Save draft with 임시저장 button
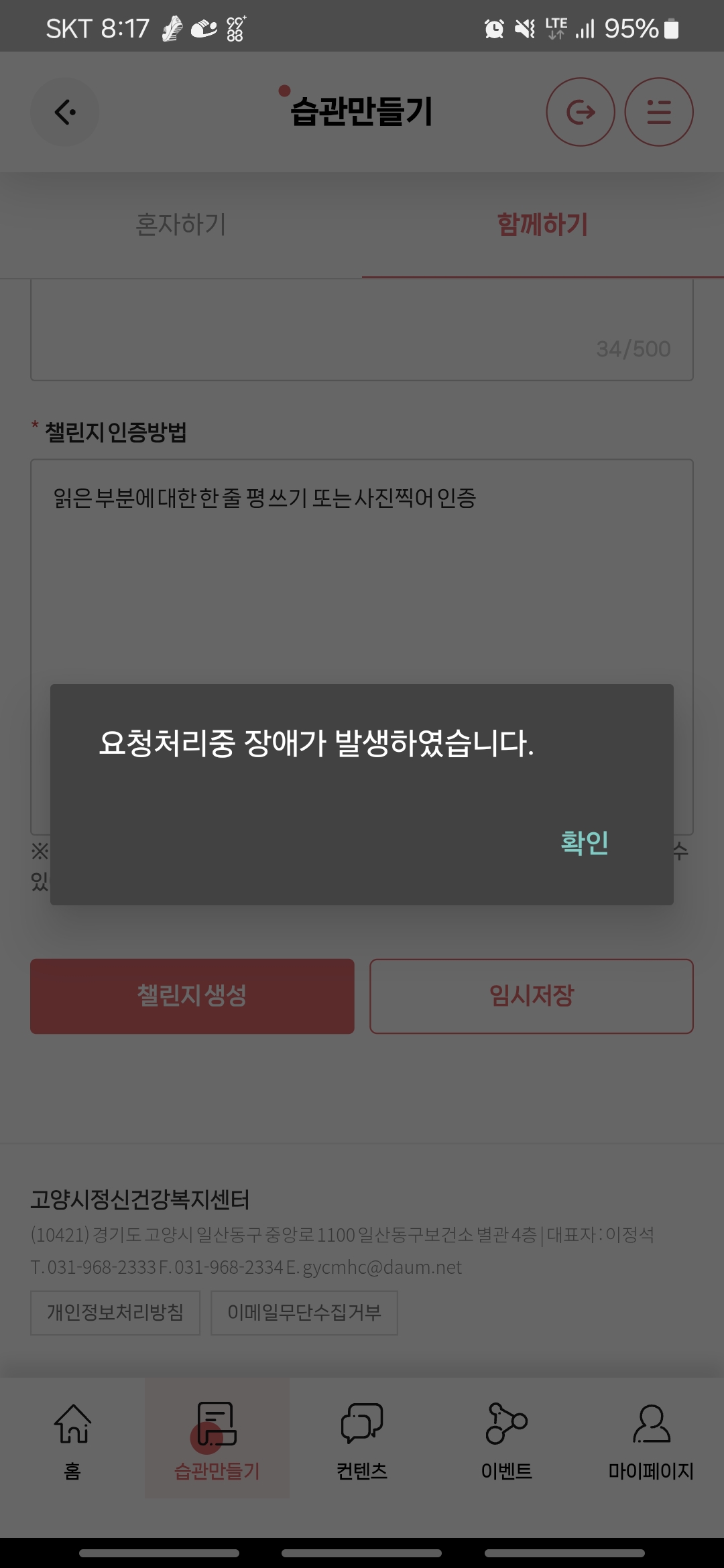 531,996
